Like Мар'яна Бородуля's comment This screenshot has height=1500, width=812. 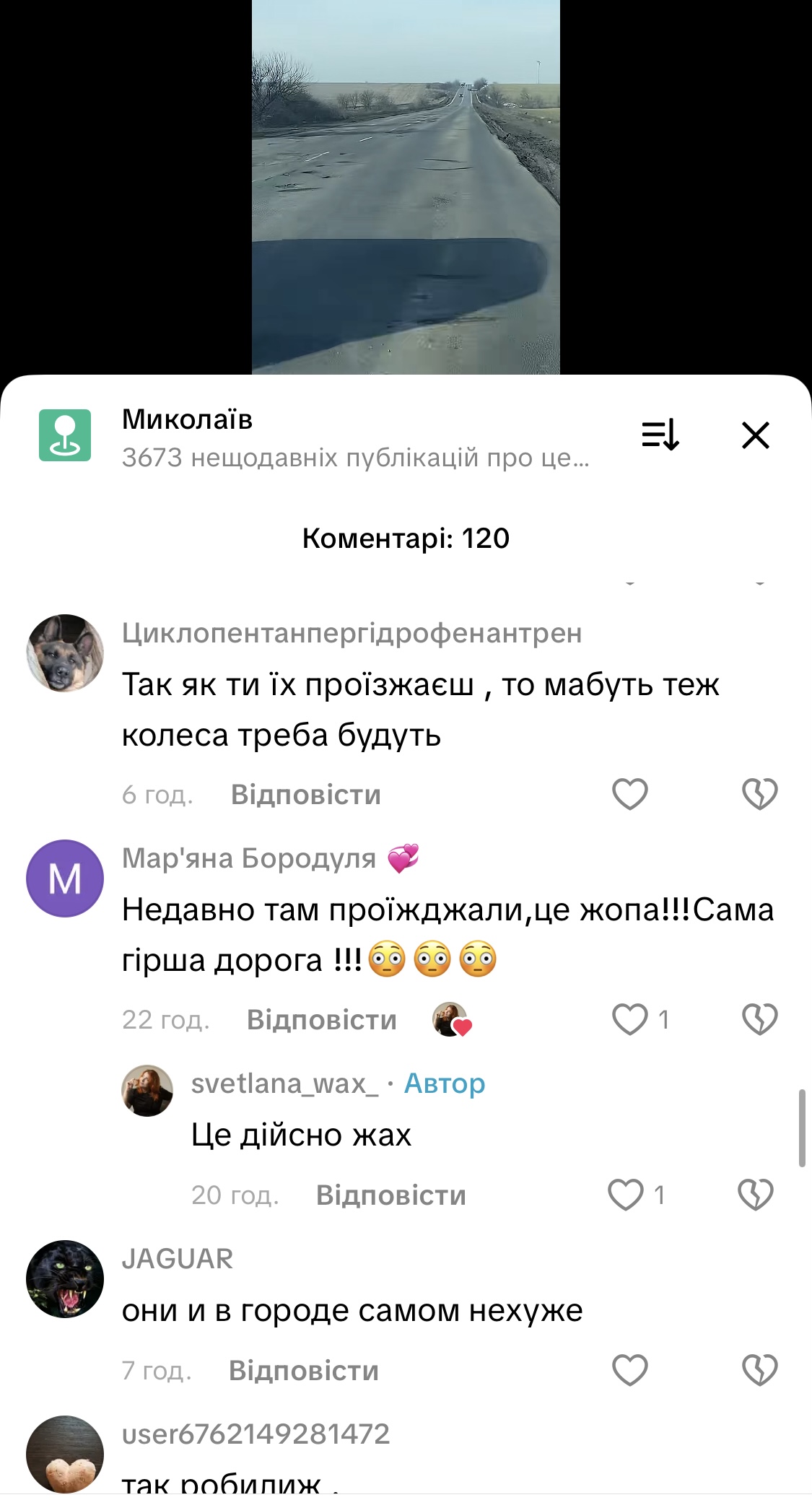point(629,1019)
